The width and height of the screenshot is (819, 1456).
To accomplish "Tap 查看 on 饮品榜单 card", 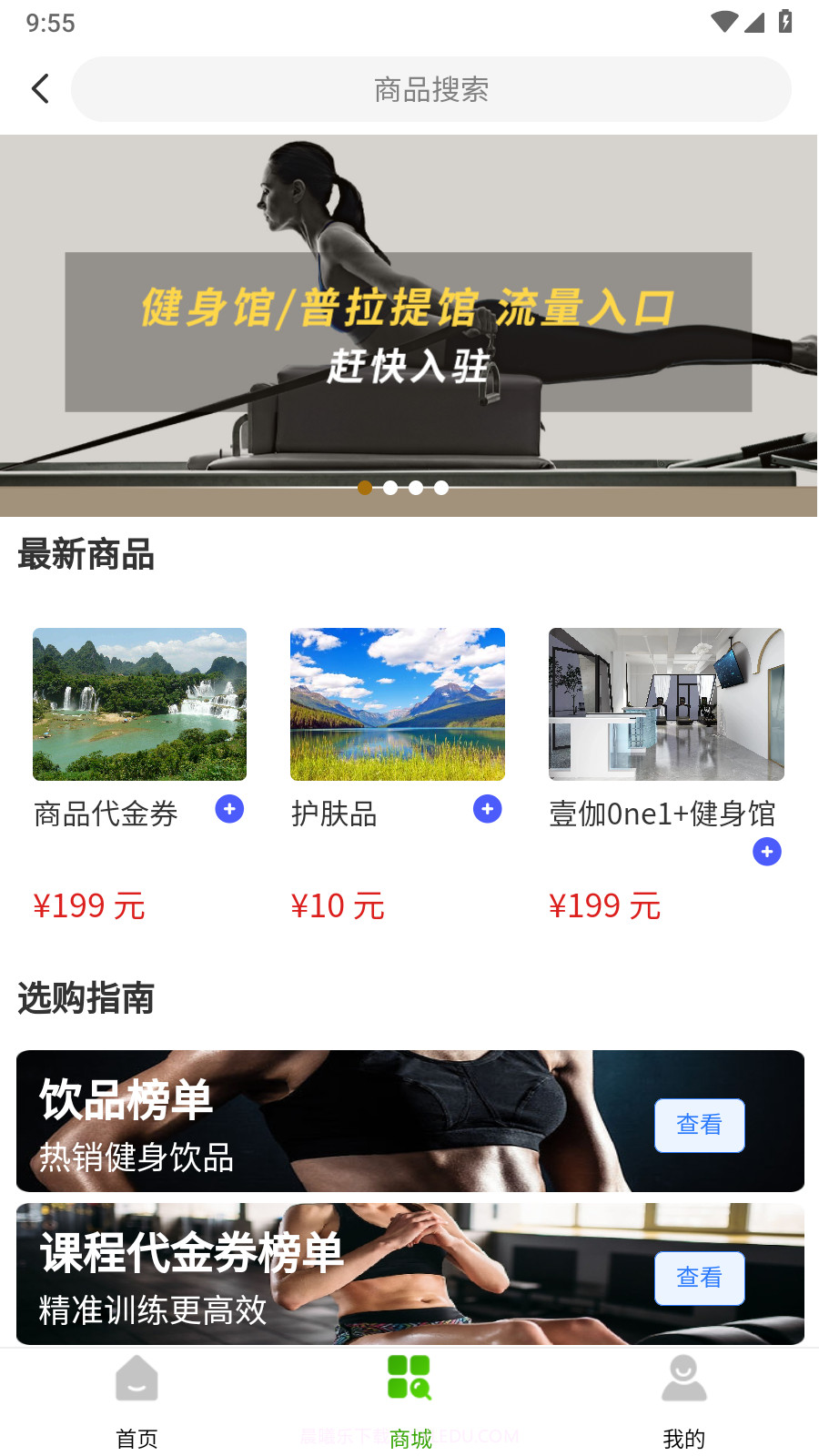I will click(699, 1126).
